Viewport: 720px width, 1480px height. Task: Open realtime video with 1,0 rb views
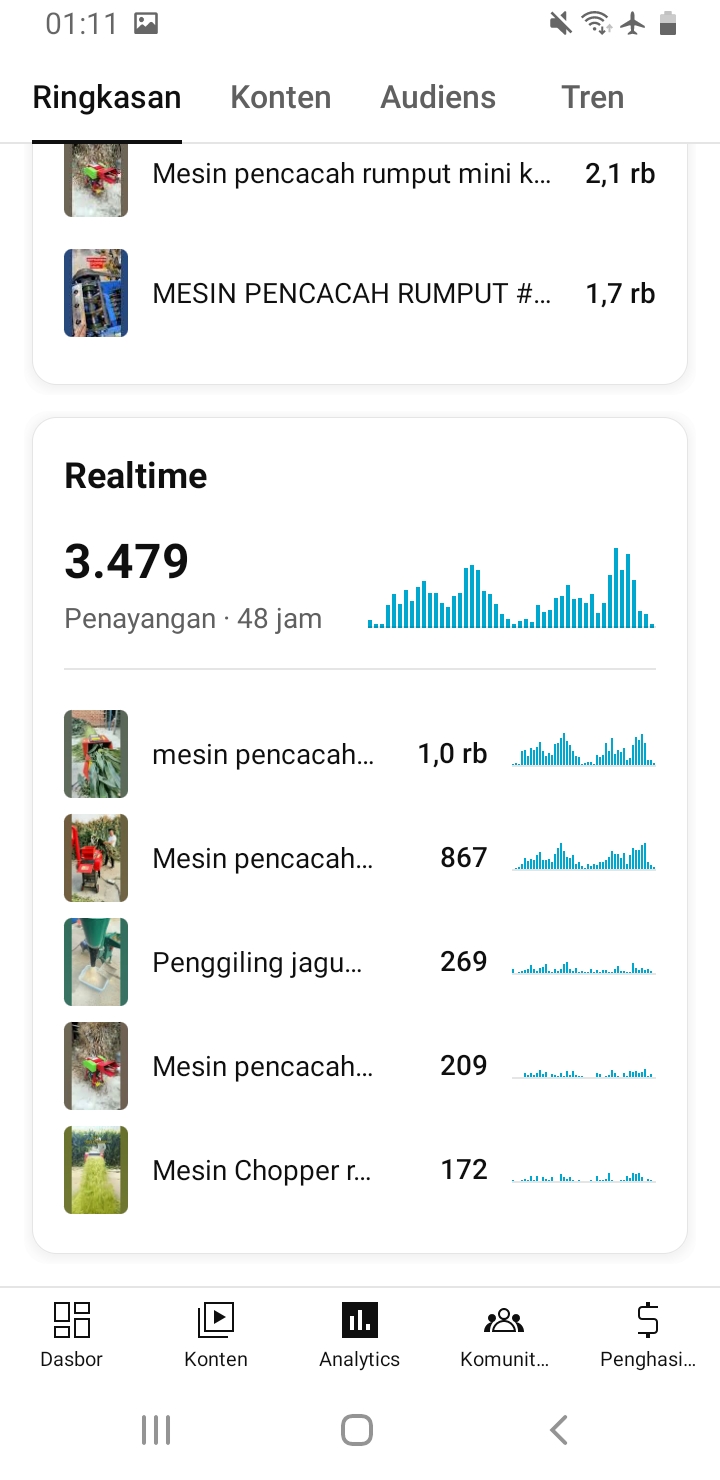click(x=360, y=754)
